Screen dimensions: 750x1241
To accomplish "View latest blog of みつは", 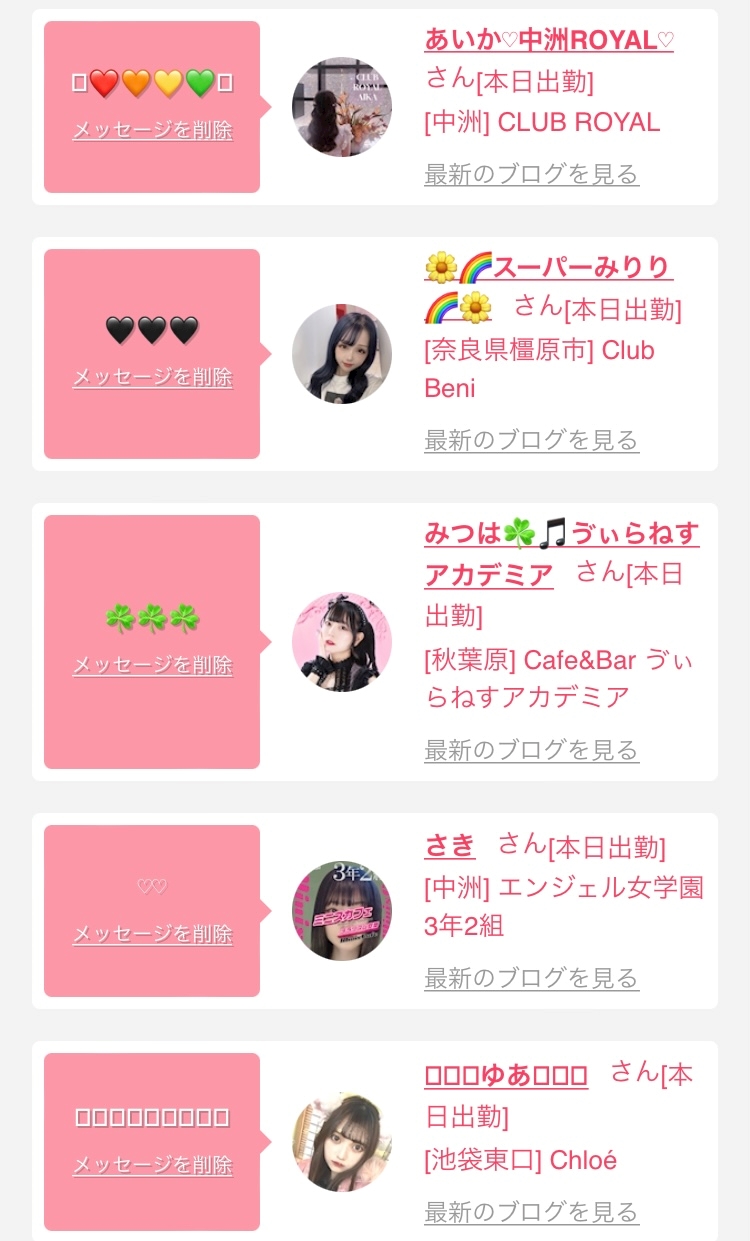I will click(531, 749).
